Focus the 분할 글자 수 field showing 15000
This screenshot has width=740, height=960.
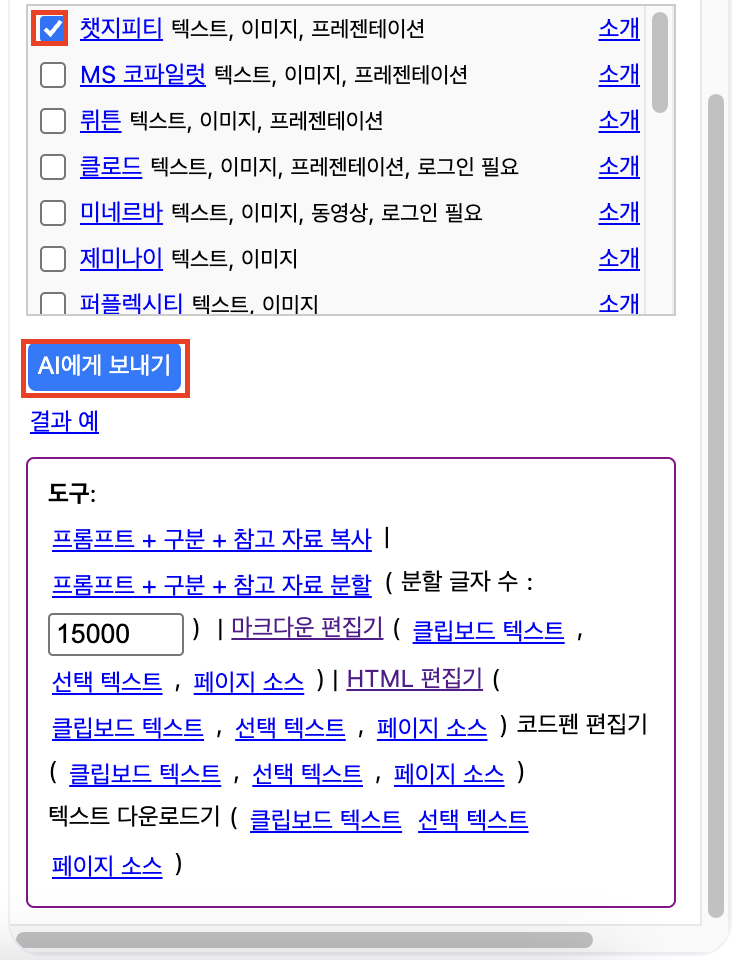(115, 633)
